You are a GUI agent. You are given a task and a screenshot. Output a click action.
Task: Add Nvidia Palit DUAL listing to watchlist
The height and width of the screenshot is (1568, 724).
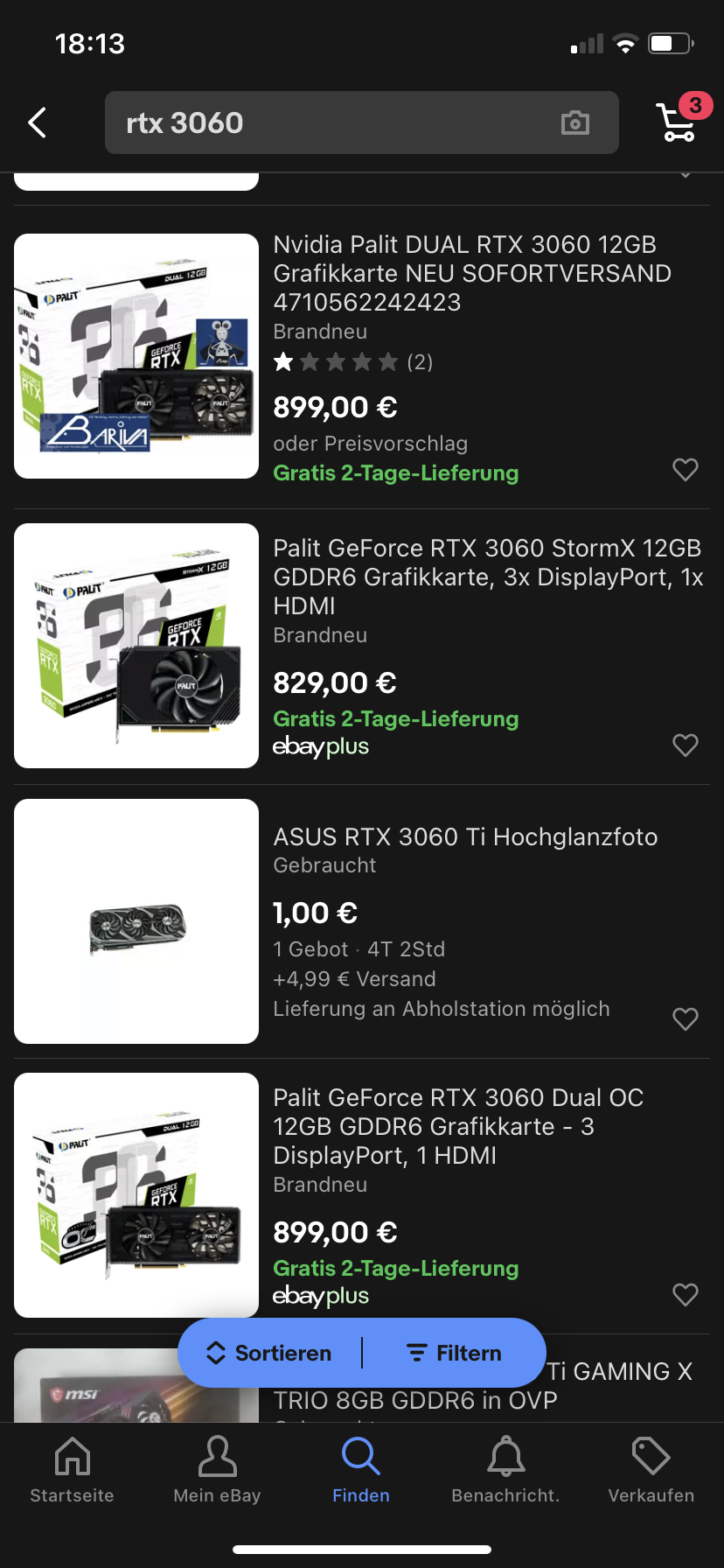685,470
